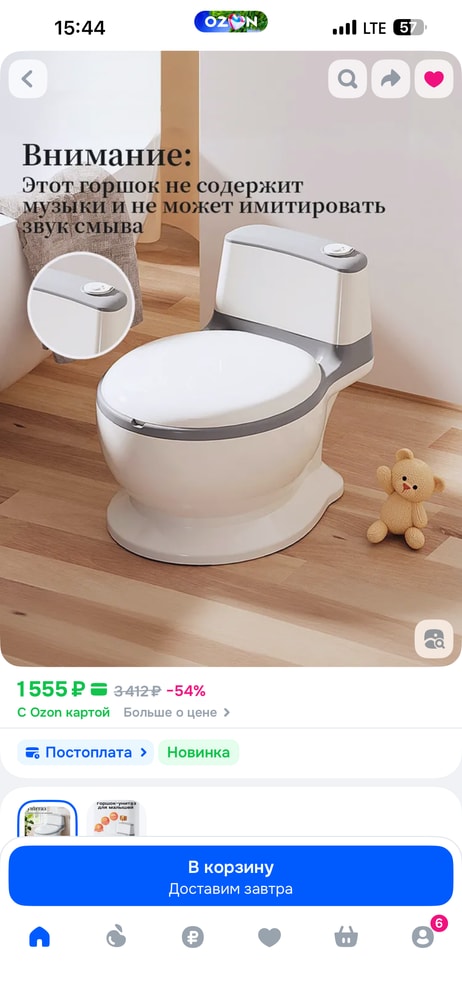Screen dimensions: 462x1000
Task: Open search from the product page
Action: tap(347, 79)
